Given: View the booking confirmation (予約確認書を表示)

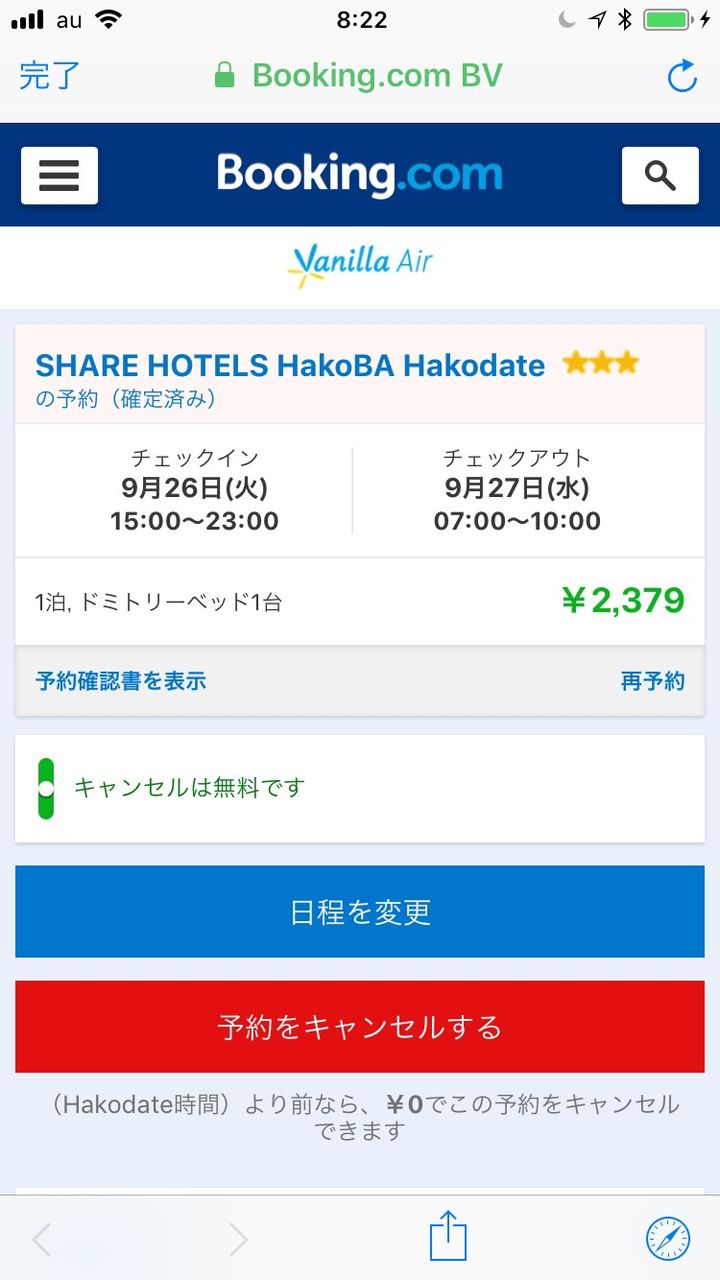Looking at the screenshot, I should [x=121, y=681].
